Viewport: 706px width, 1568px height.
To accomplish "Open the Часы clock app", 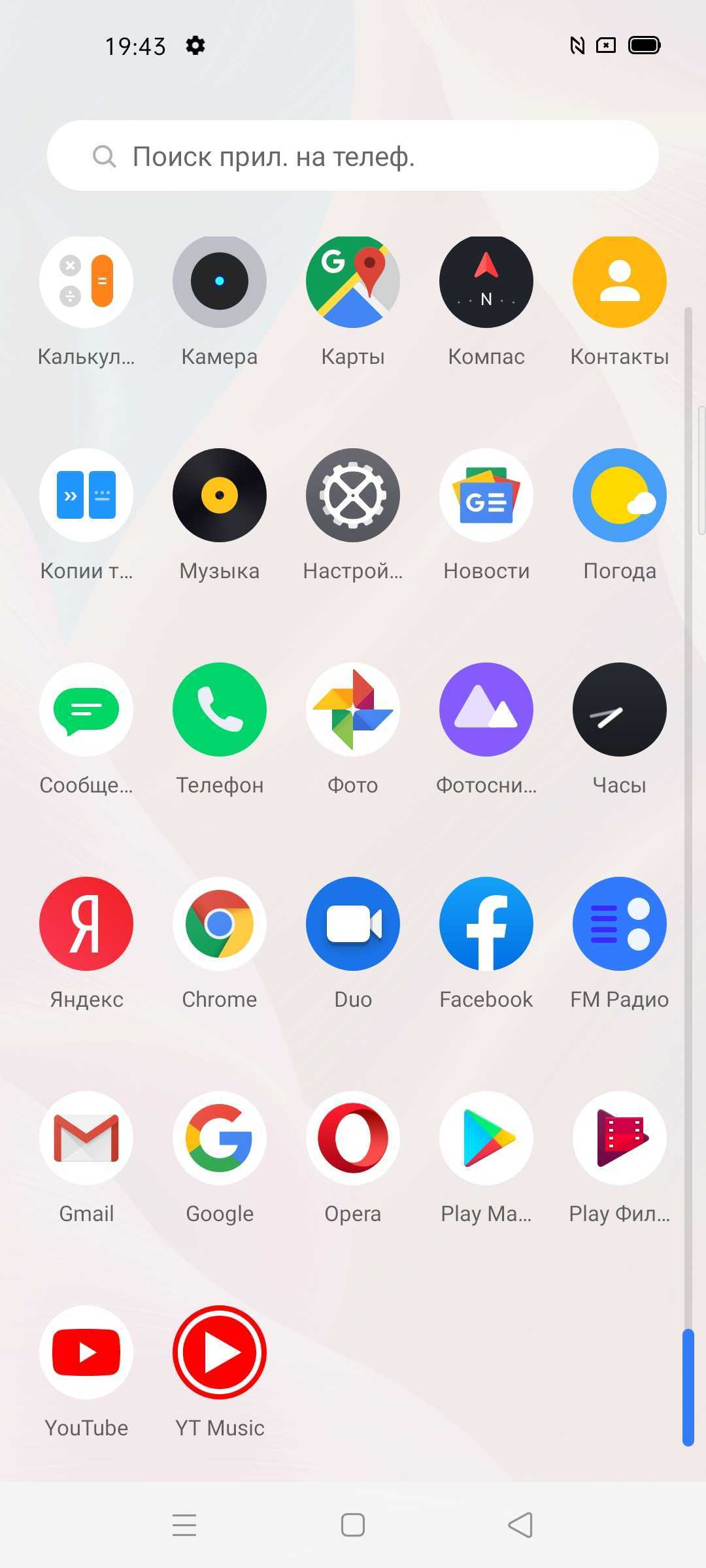I will click(620, 710).
